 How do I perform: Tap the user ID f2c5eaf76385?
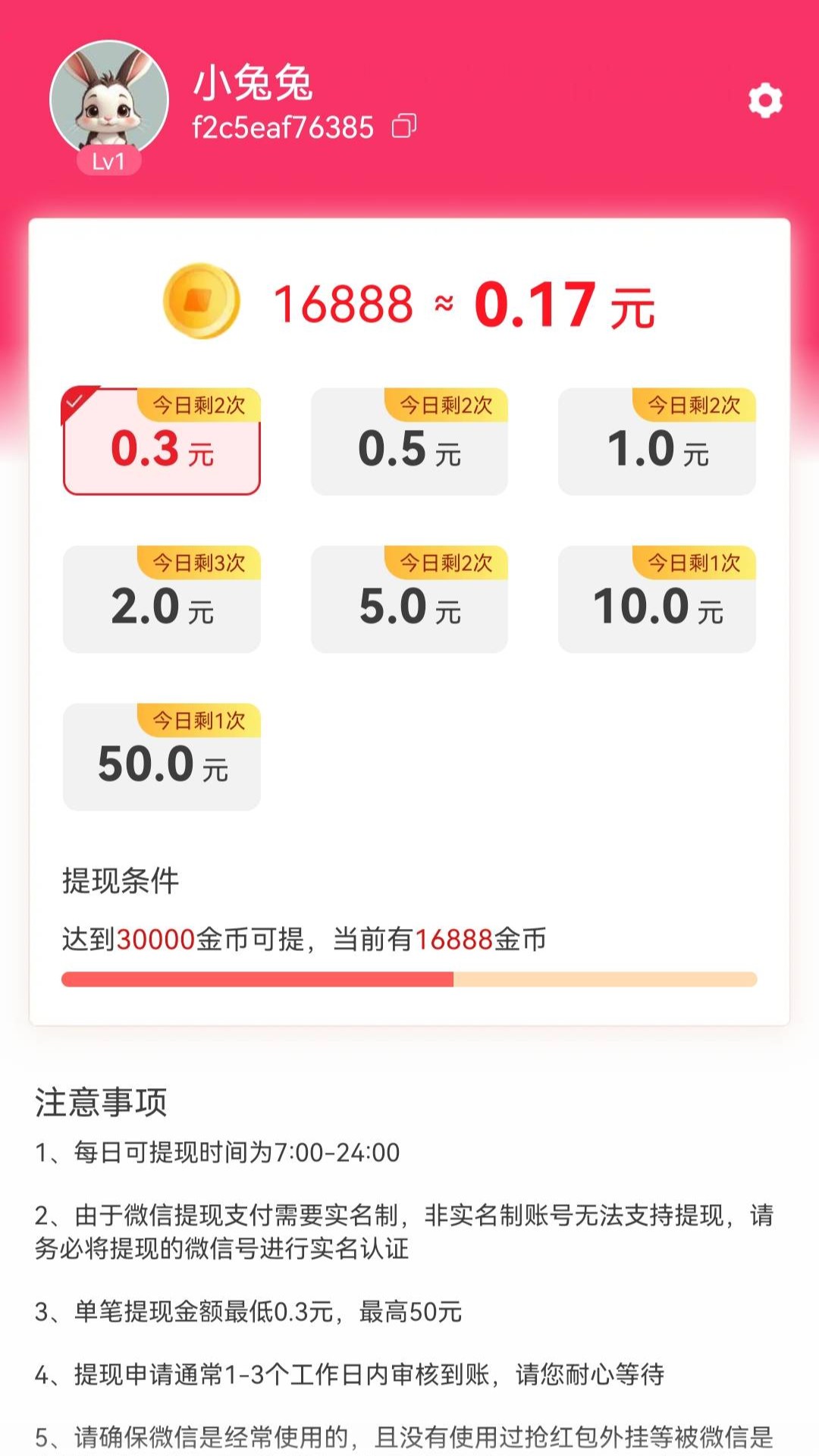pyautogui.click(x=282, y=127)
